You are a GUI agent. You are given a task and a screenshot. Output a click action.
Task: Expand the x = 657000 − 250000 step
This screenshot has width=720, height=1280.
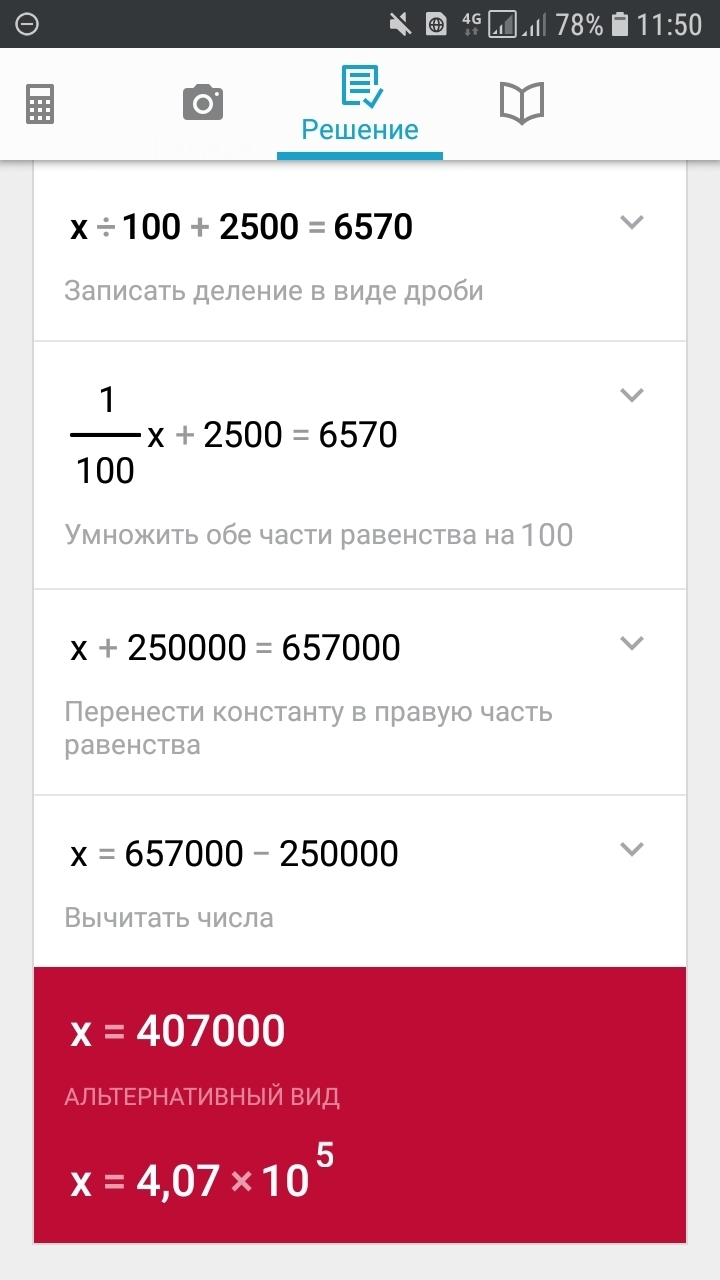pos(631,849)
